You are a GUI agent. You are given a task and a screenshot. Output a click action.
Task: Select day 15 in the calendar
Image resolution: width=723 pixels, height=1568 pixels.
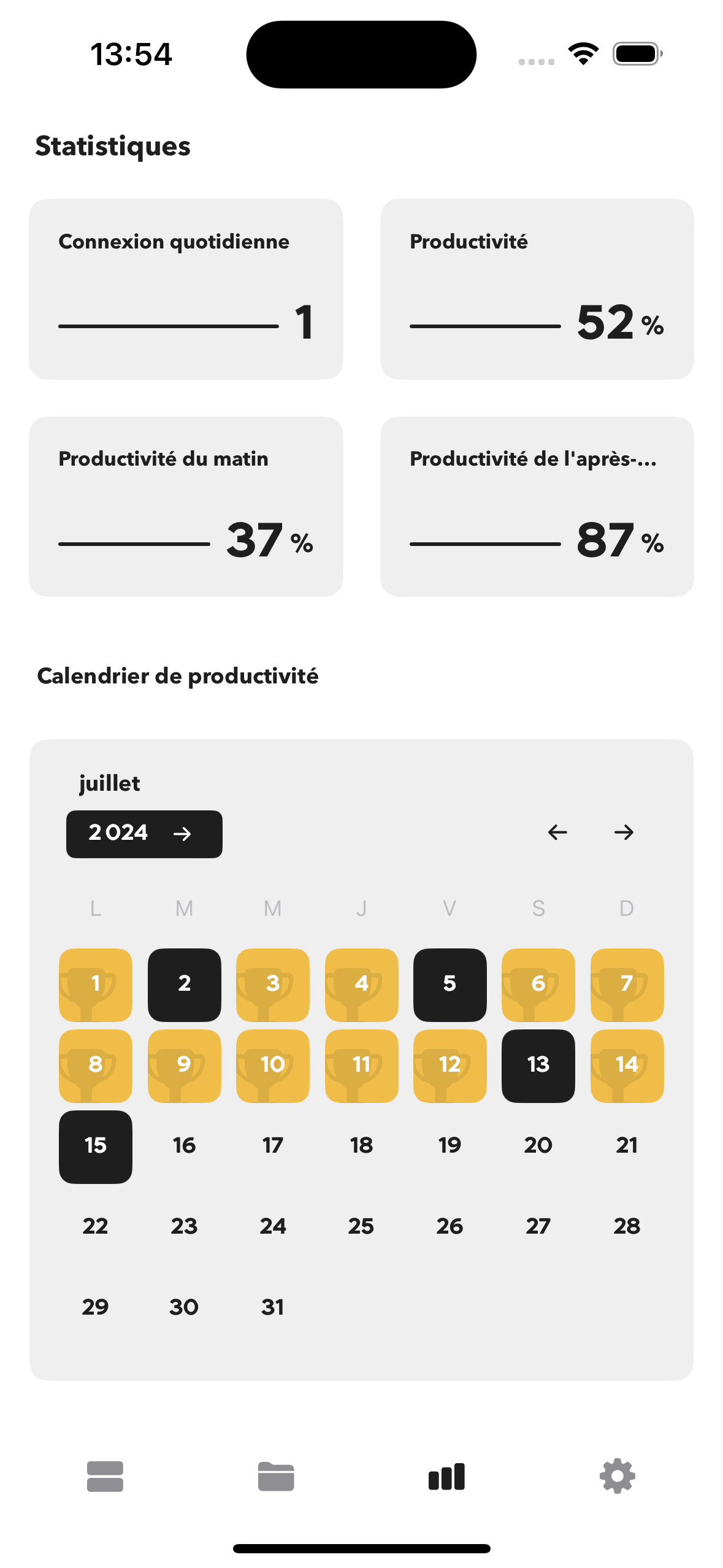click(96, 1146)
